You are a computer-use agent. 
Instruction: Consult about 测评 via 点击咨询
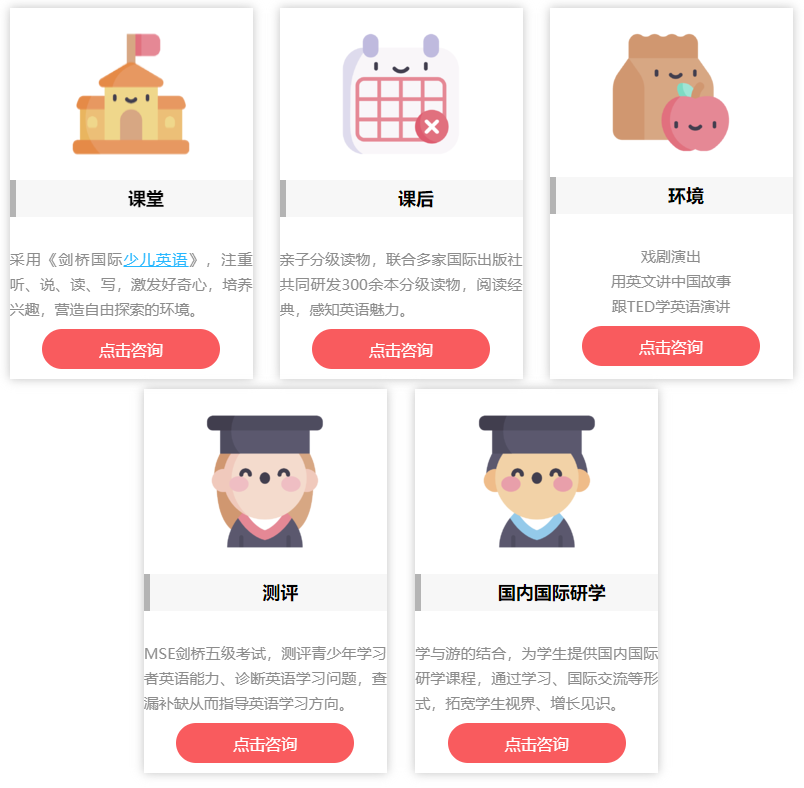[x=265, y=744]
